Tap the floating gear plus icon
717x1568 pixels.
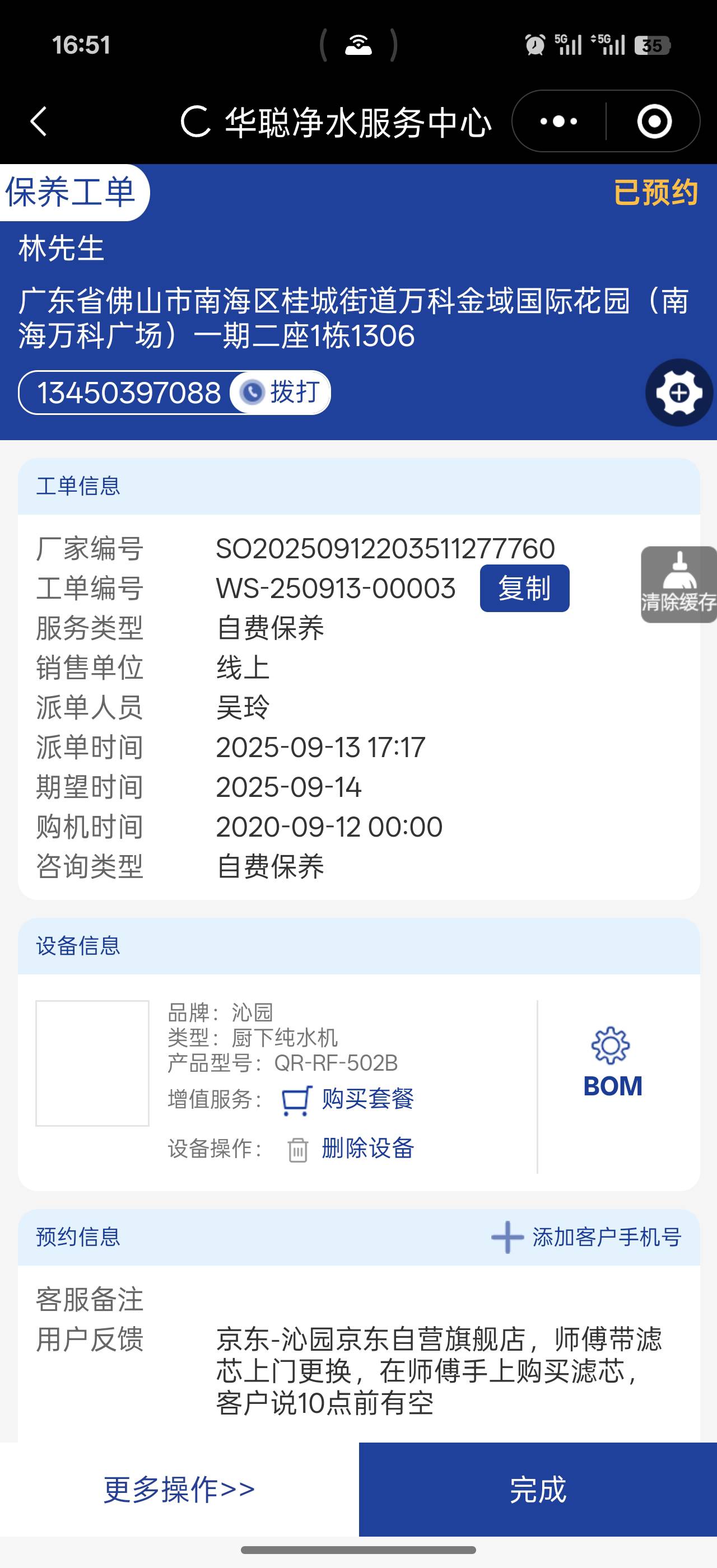click(x=679, y=393)
